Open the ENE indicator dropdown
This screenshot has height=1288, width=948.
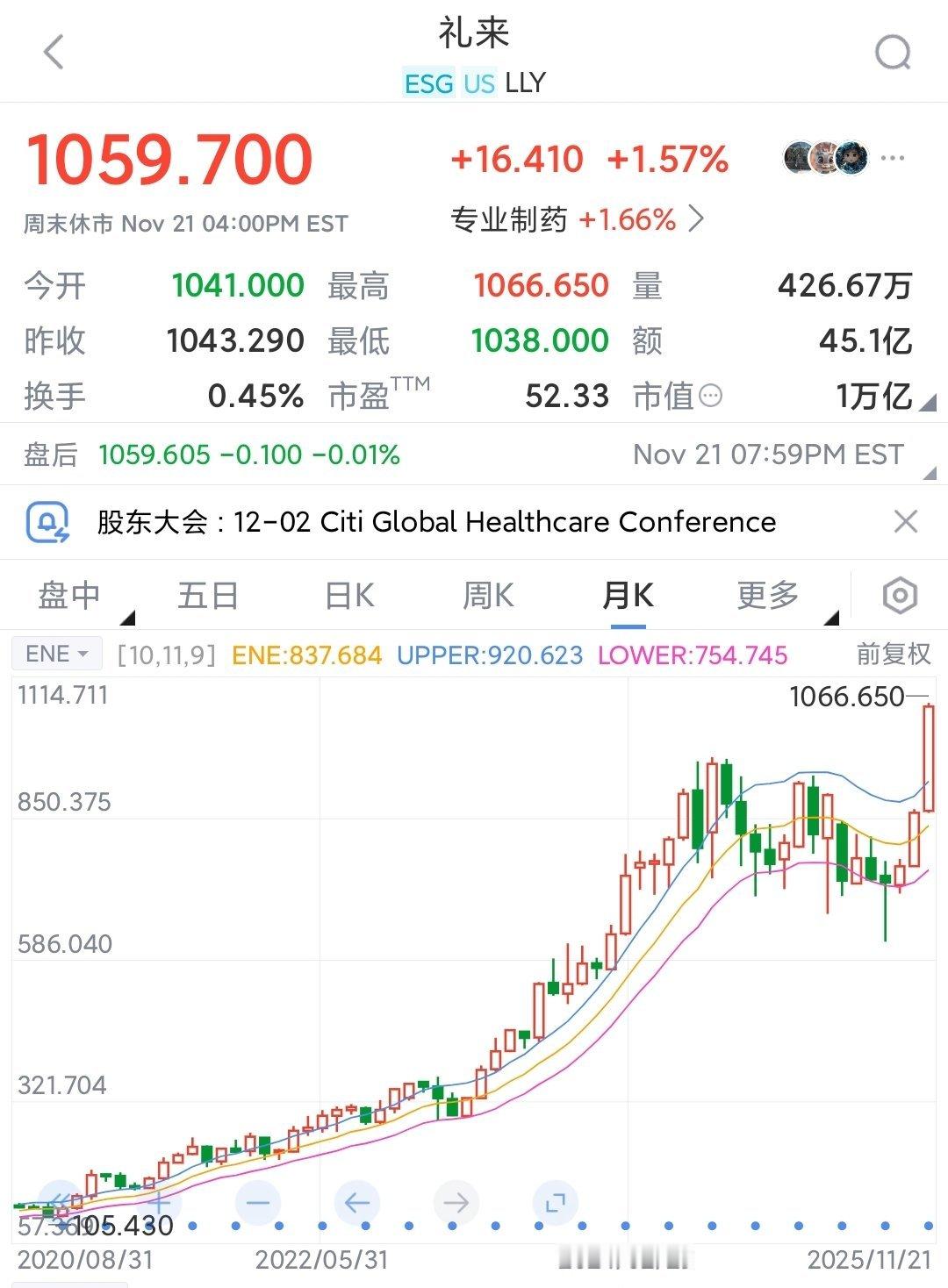pos(55,654)
